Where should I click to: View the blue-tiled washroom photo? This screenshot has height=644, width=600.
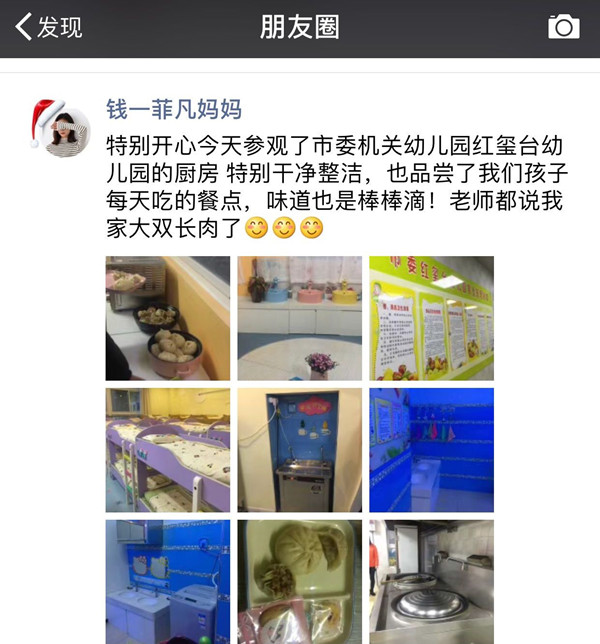click(431, 450)
